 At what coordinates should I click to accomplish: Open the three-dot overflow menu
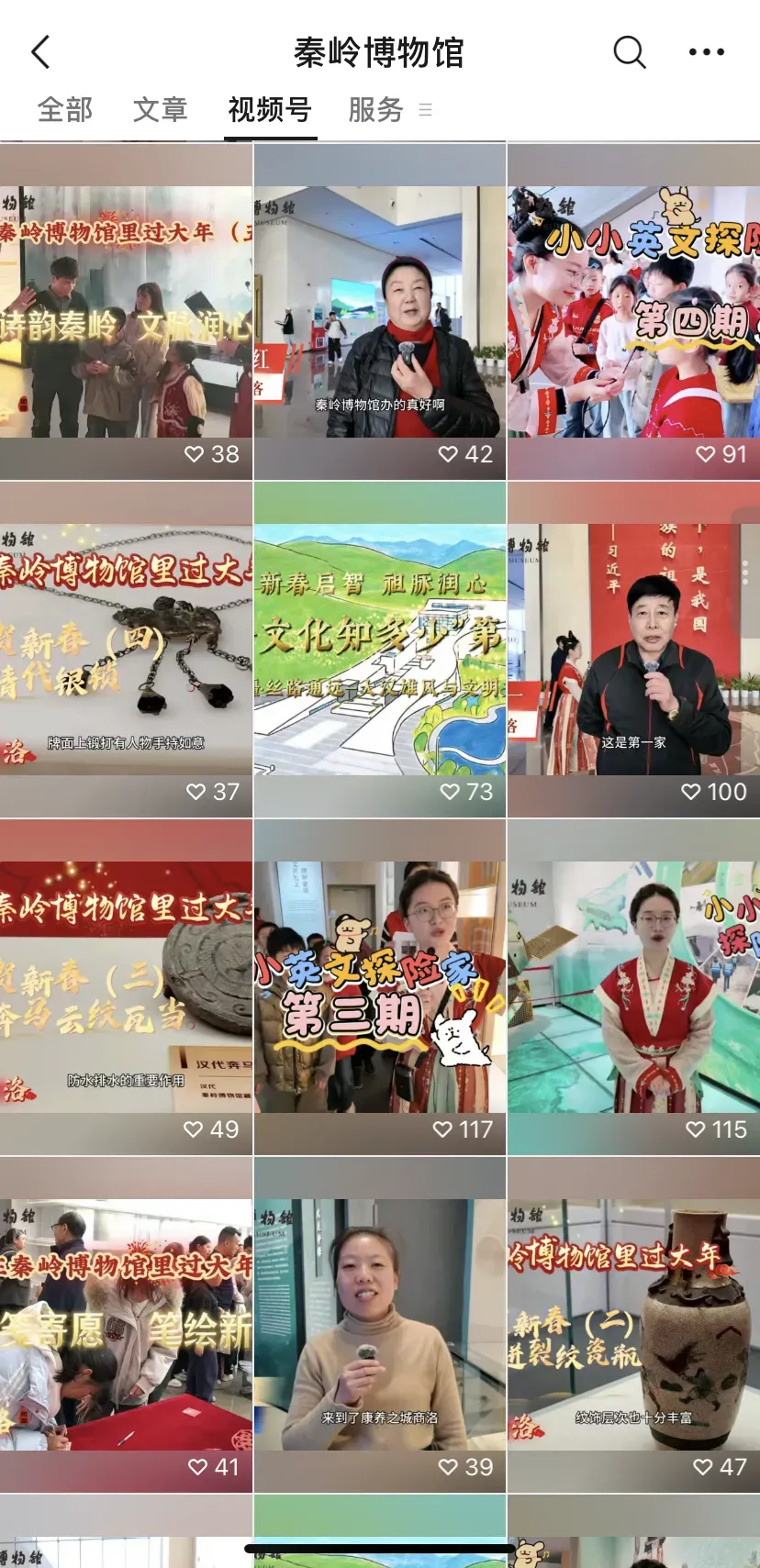click(x=706, y=53)
